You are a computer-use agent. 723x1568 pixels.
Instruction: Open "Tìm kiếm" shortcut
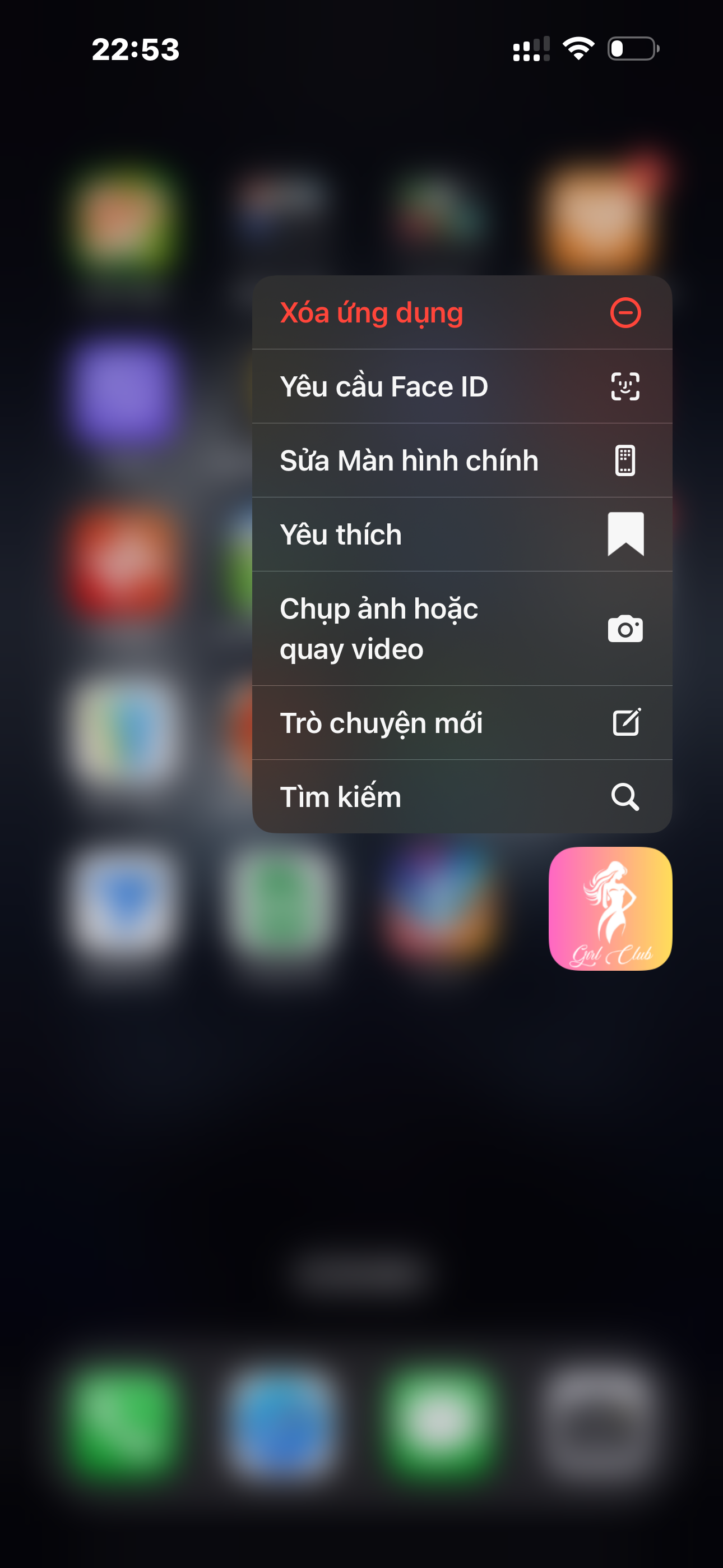point(461,797)
